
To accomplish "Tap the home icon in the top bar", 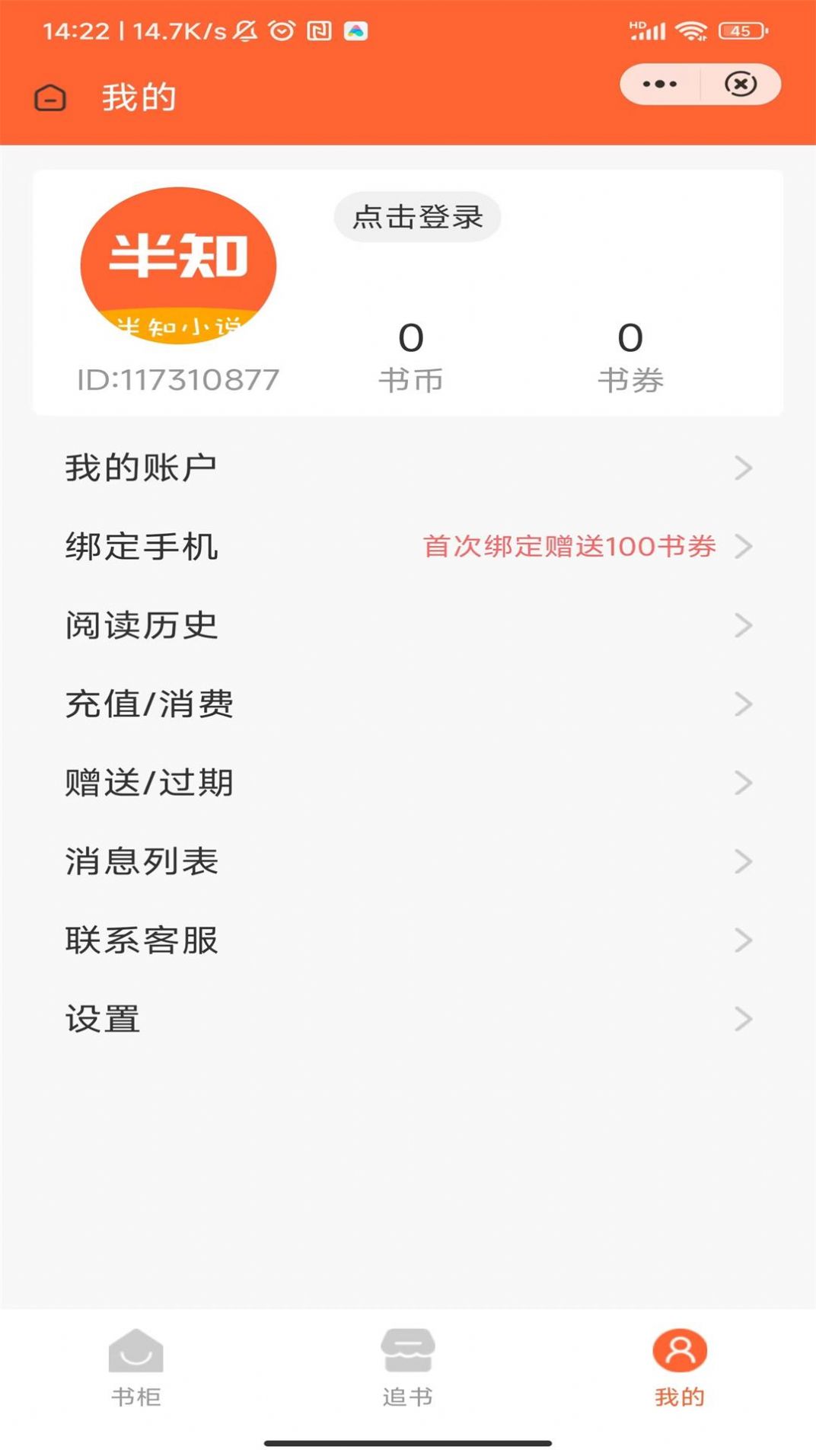I will pyautogui.click(x=49, y=97).
